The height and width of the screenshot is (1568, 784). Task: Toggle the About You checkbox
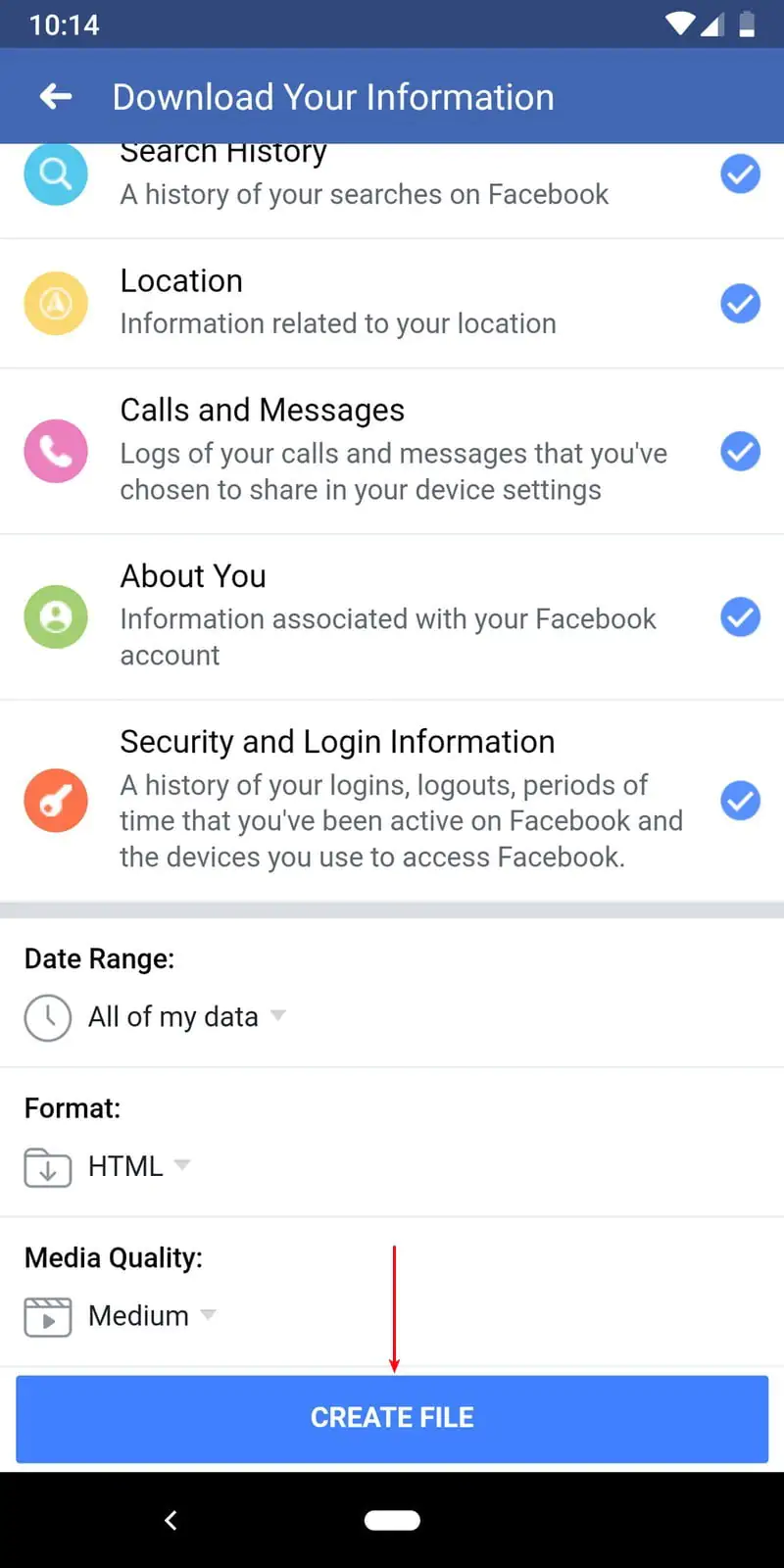[x=740, y=617]
